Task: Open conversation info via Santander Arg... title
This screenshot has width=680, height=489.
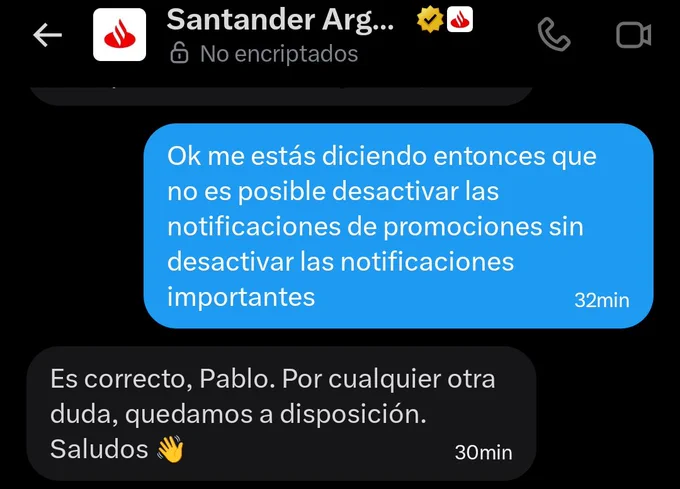Action: [x=280, y=20]
